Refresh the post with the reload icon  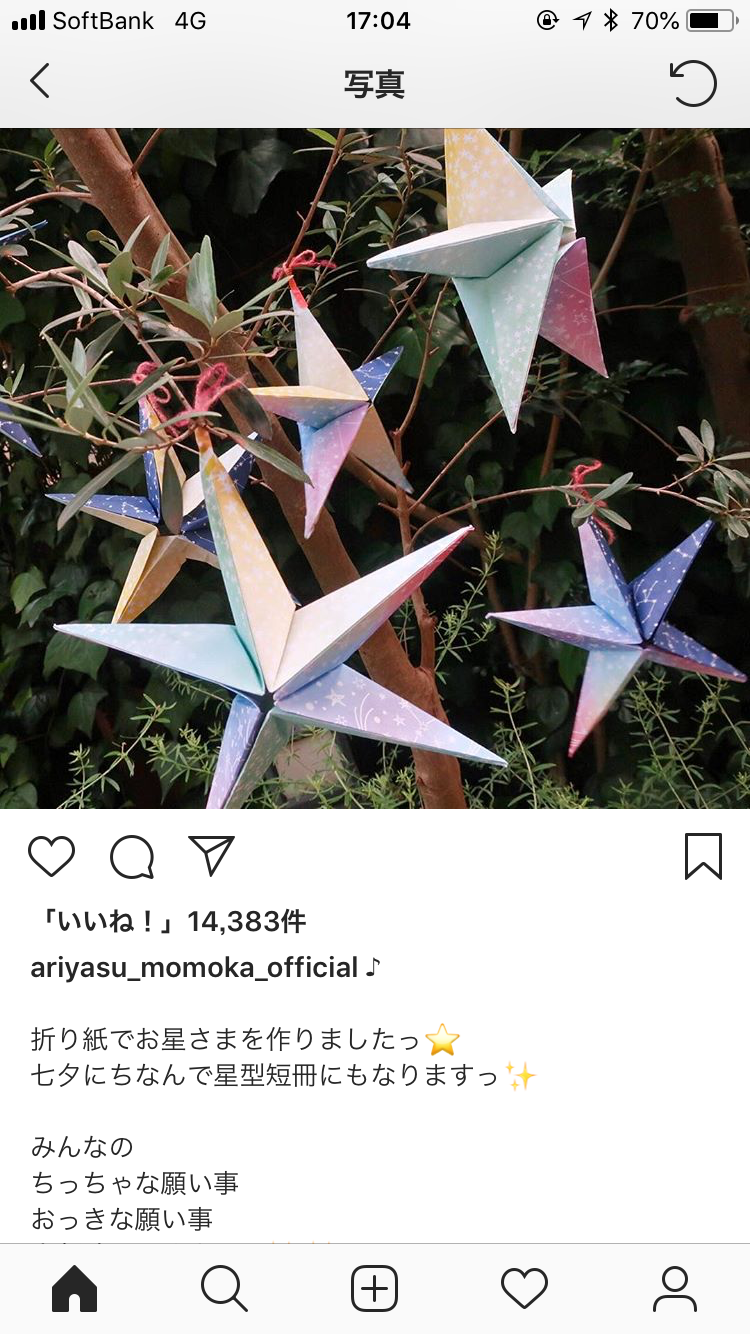pyautogui.click(x=693, y=83)
